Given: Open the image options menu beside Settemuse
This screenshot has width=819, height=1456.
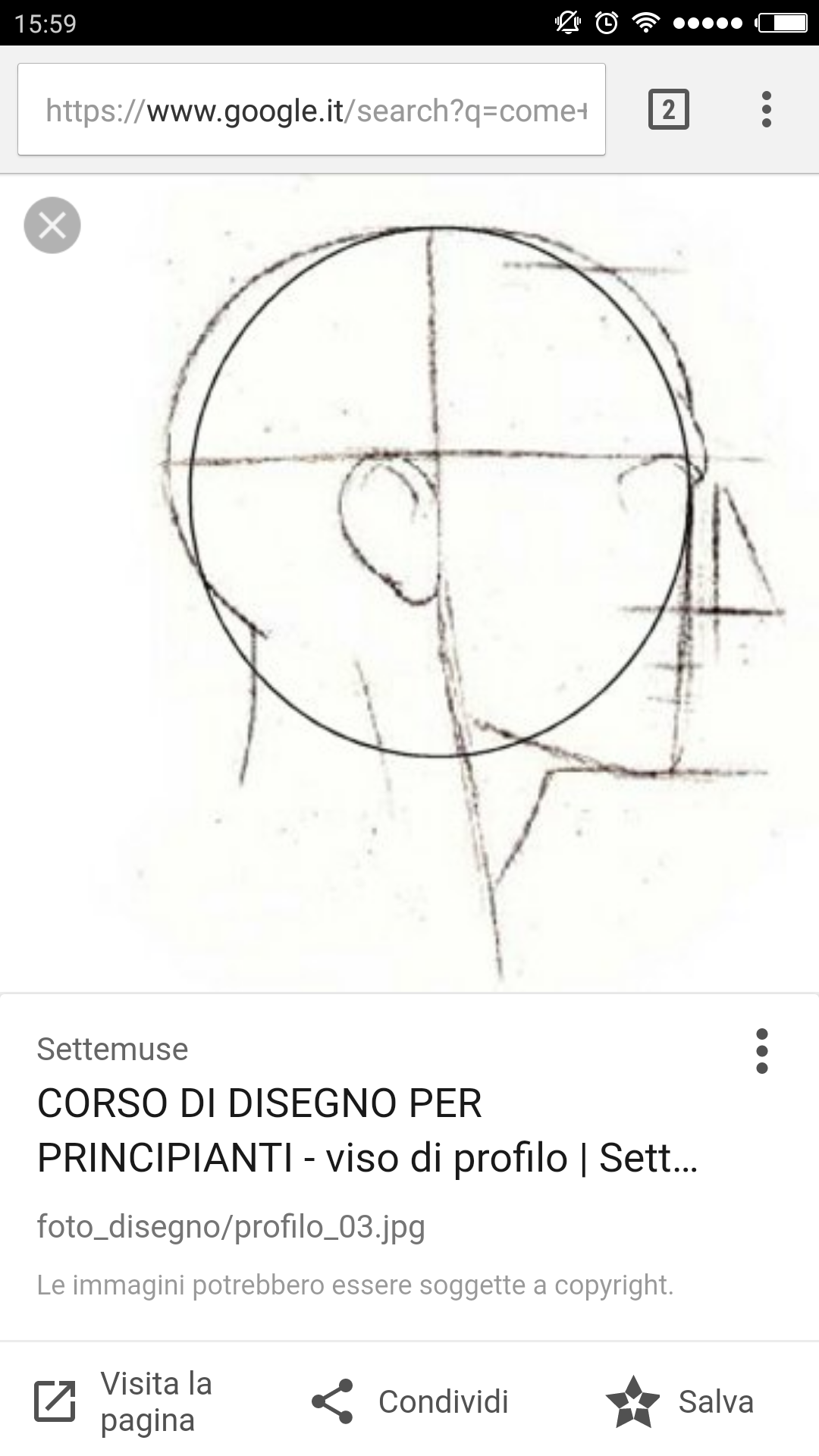Looking at the screenshot, I should pos(761,1051).
